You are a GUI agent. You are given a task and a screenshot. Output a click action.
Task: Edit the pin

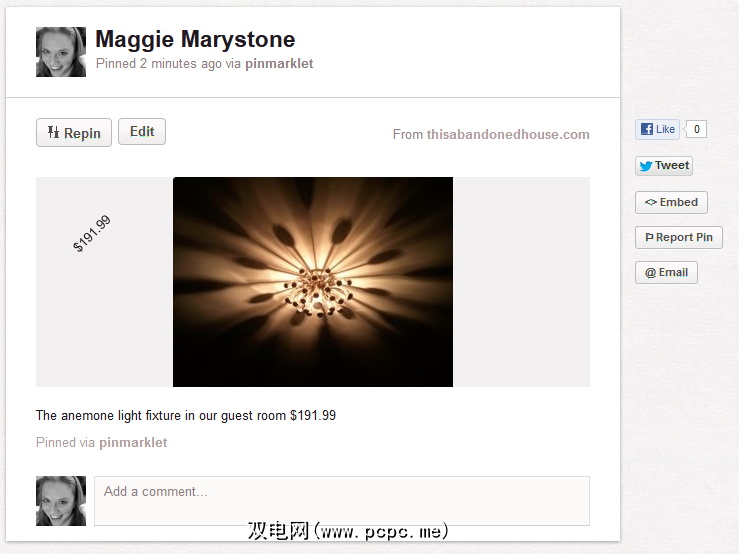142,132
